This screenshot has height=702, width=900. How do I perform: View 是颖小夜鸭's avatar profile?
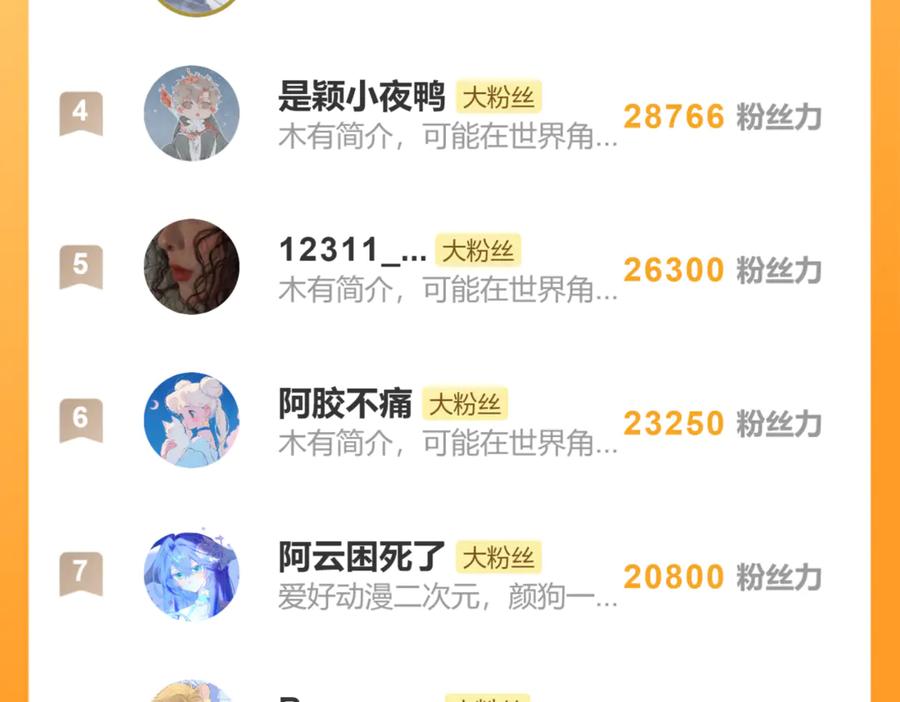pos(192,114)
